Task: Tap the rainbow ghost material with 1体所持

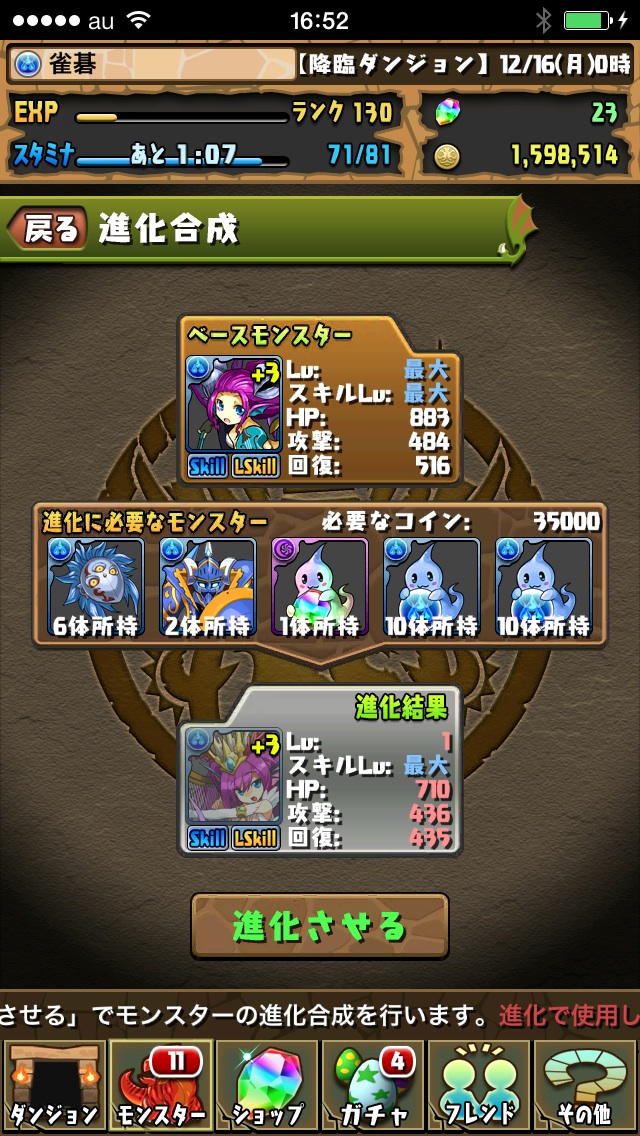Action: tap(320, 587)
